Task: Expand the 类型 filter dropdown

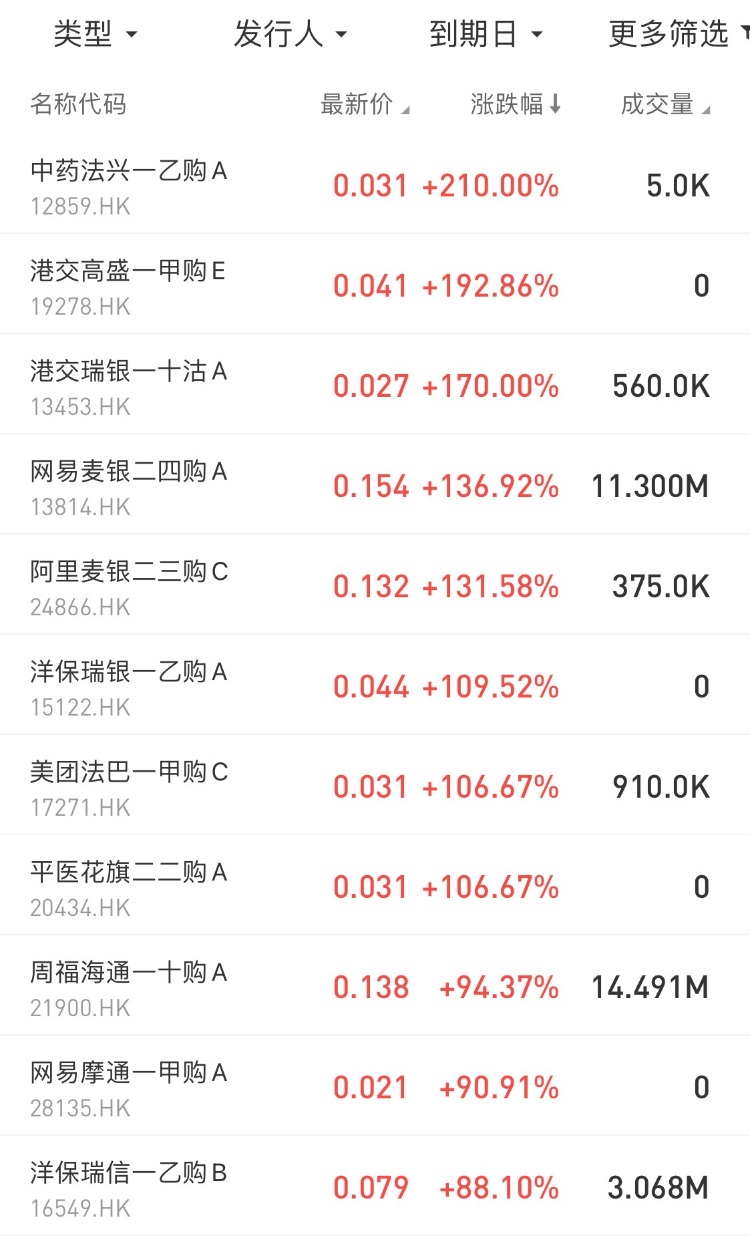Action: click(95, 35)
